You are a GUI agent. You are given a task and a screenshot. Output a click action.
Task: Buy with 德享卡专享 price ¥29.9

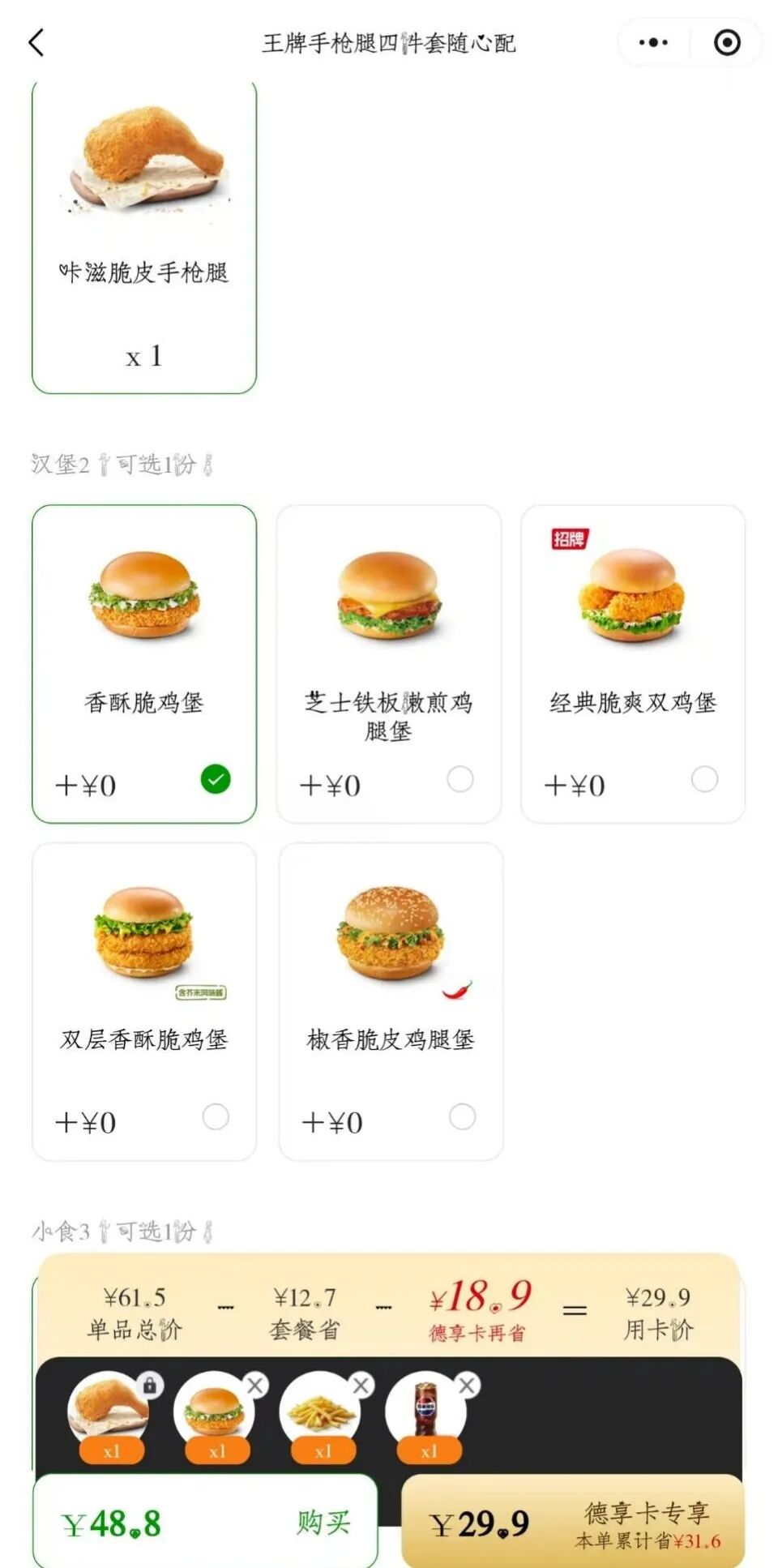tap(572, 1523)
